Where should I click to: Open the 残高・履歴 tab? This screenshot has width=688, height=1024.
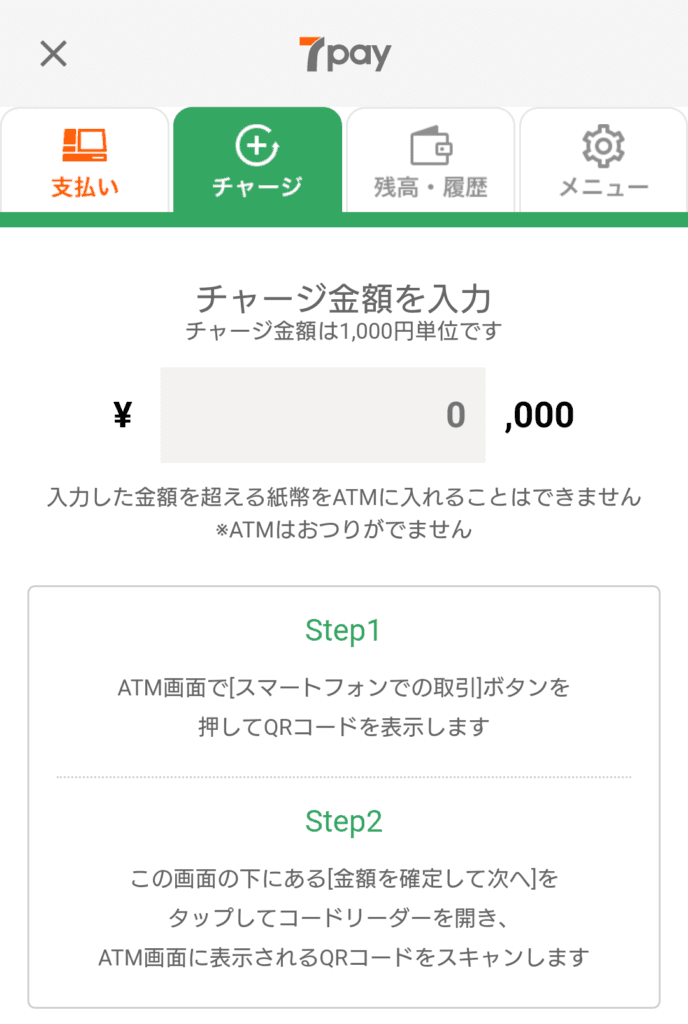pyautogui.click(x=430, y=162)
